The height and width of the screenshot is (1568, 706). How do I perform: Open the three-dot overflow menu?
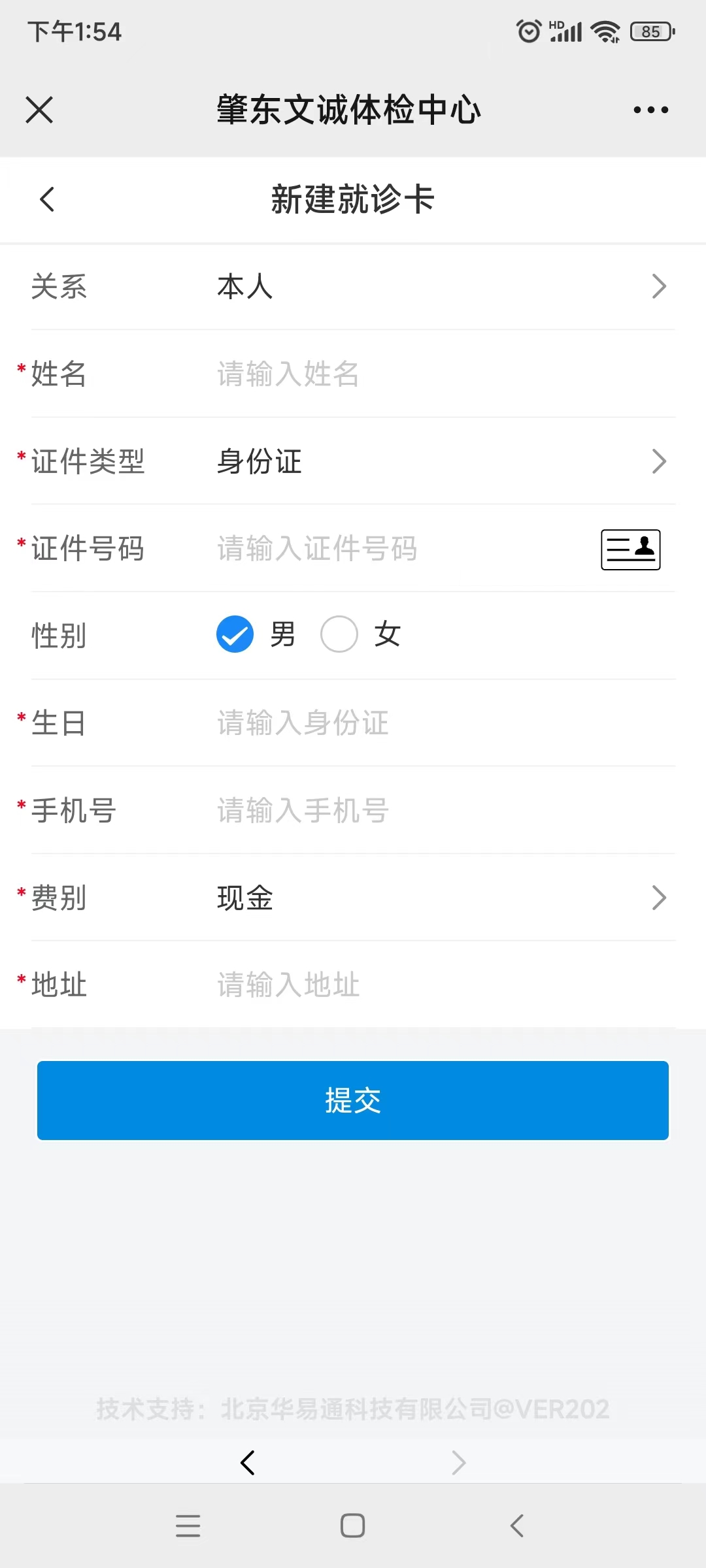(x=650, y=110)
